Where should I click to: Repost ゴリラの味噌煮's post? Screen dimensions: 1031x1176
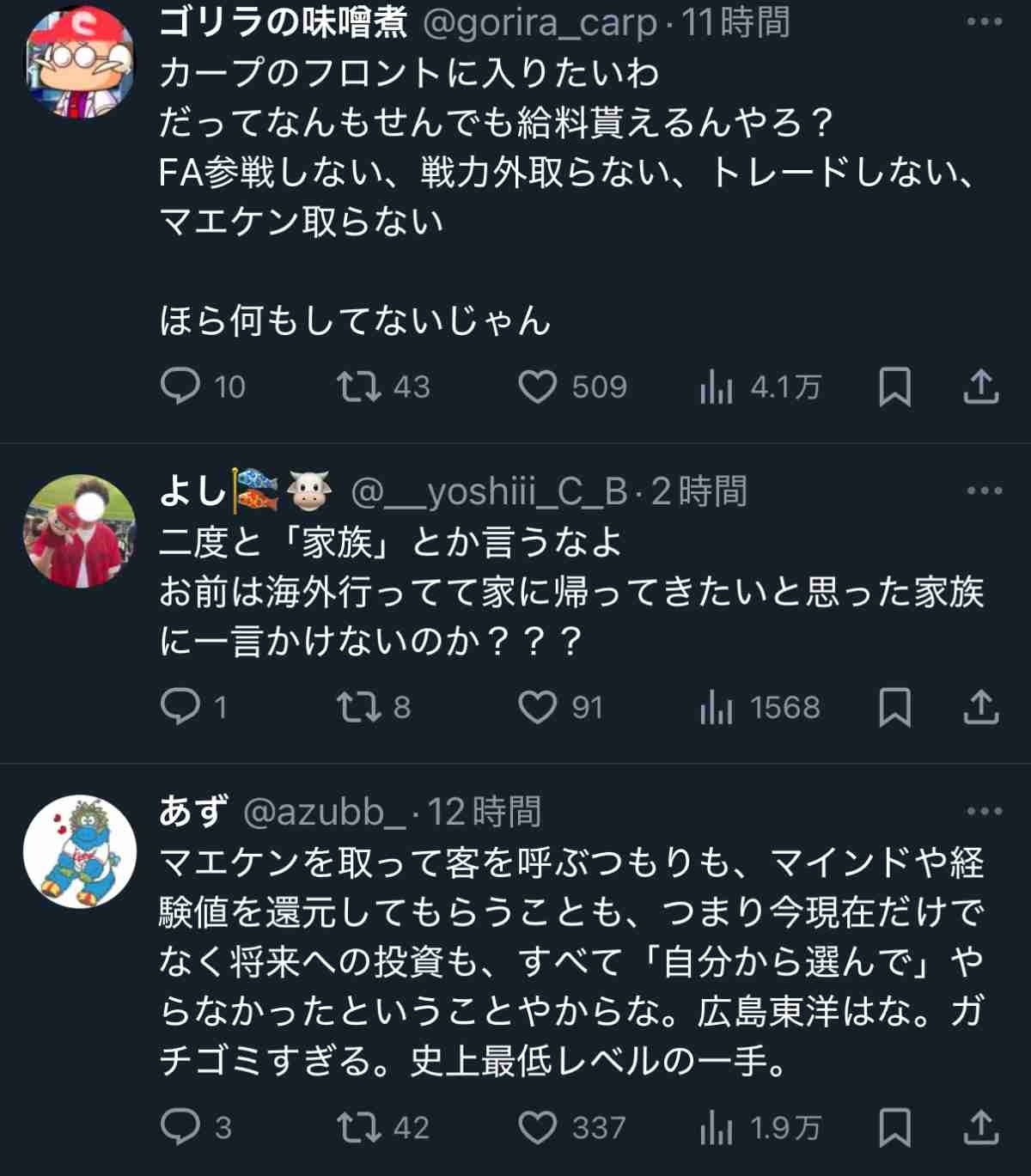point(358,387)
